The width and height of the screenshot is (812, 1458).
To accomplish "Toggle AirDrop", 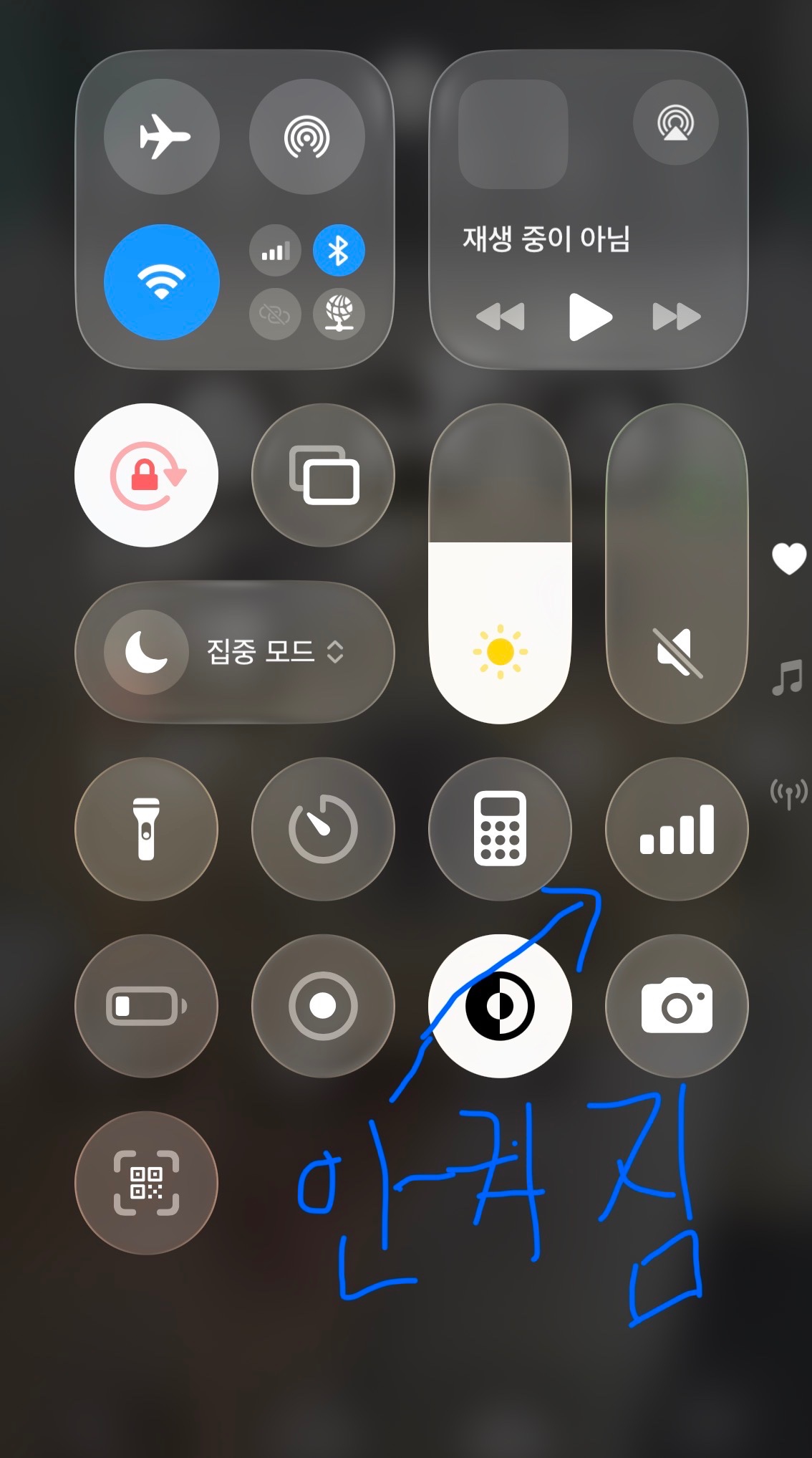I will pos(306,136).
